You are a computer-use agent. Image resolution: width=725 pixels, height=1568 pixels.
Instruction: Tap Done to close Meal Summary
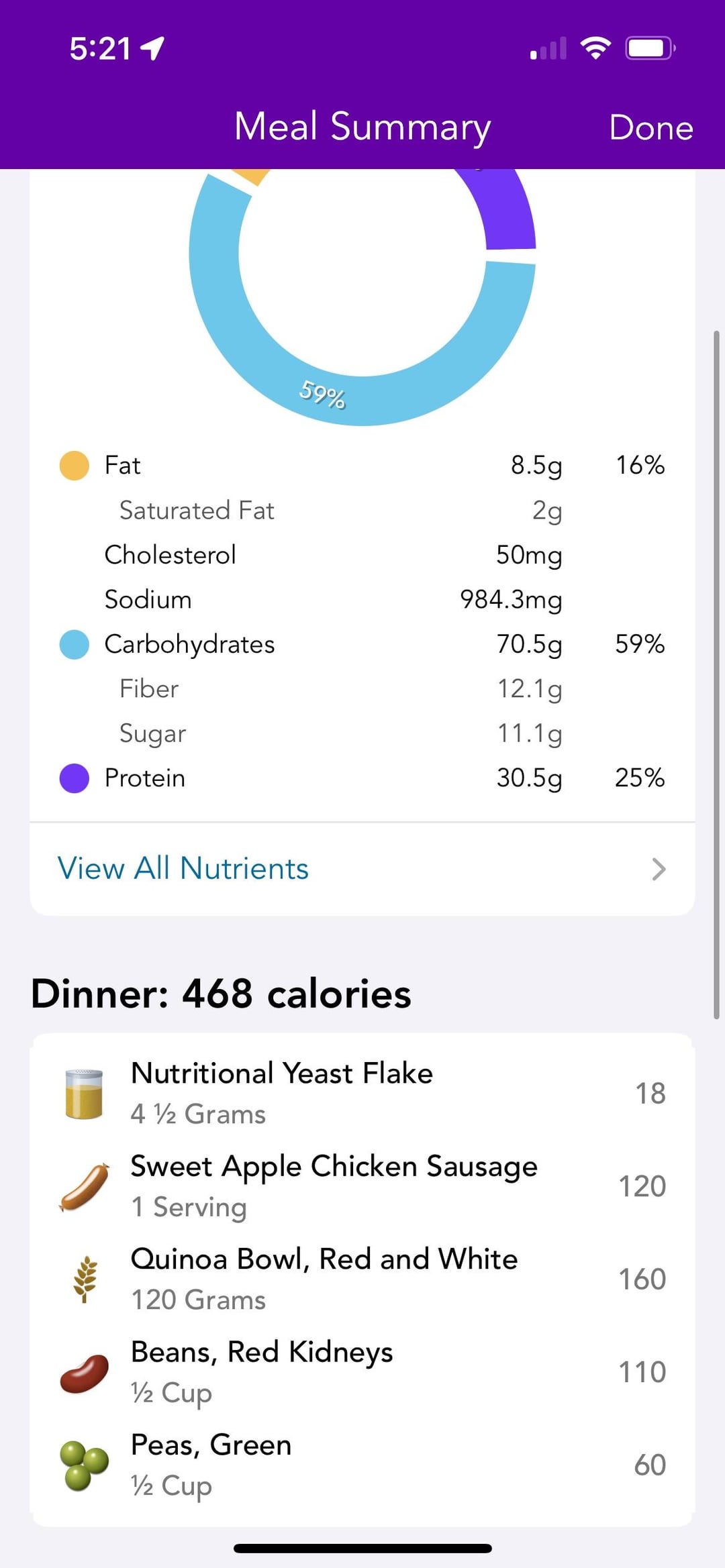(650, 127)
